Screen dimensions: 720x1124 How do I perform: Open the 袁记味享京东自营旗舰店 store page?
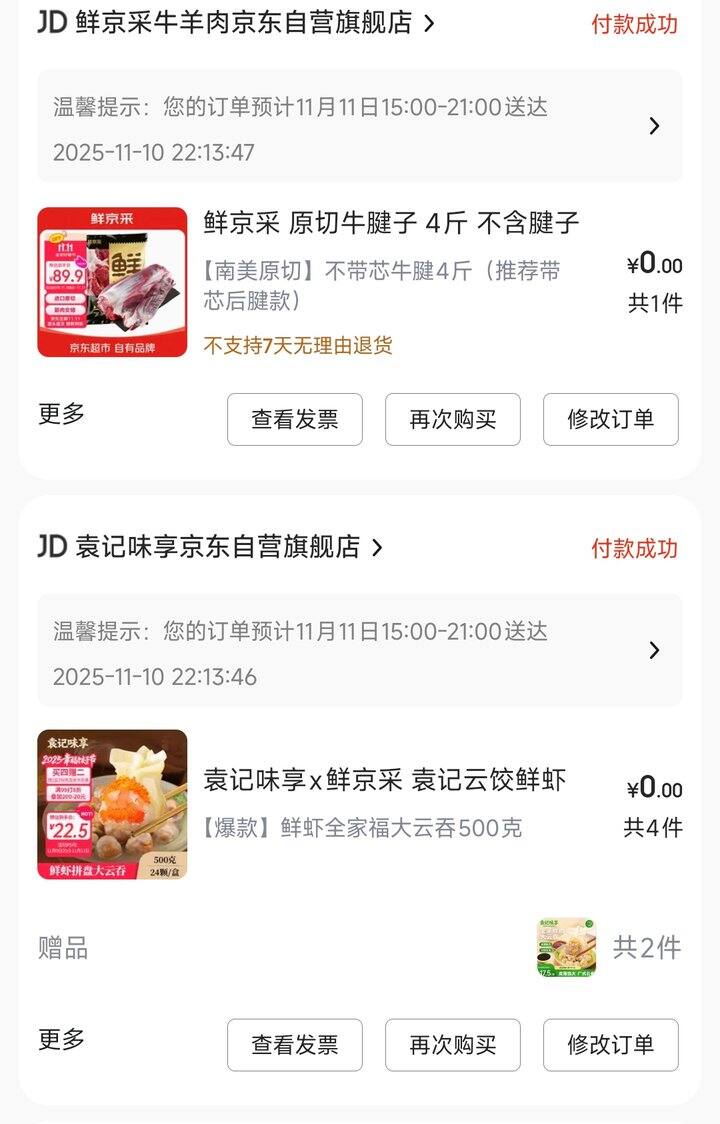(217, 547)
